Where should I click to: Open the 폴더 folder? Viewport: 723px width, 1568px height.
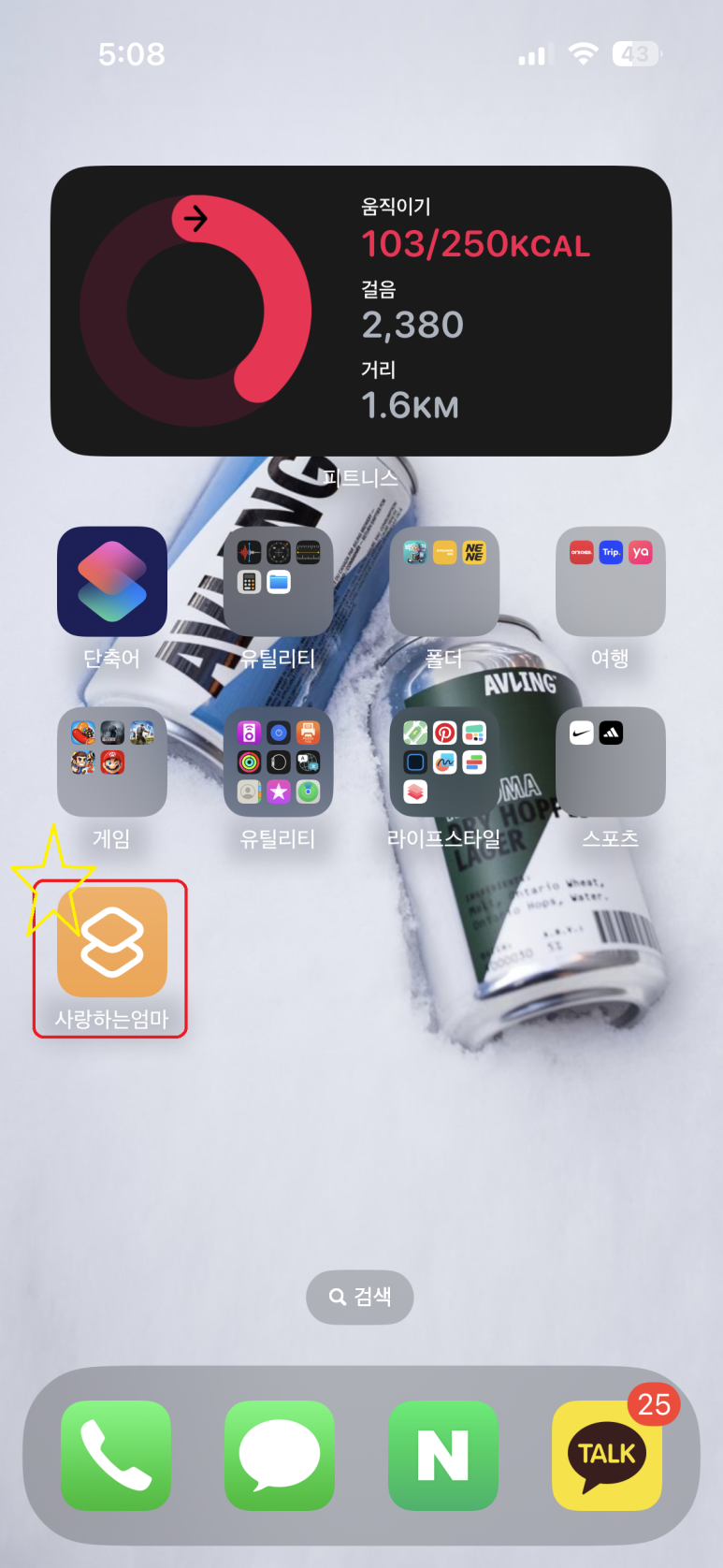coord(444,582)
